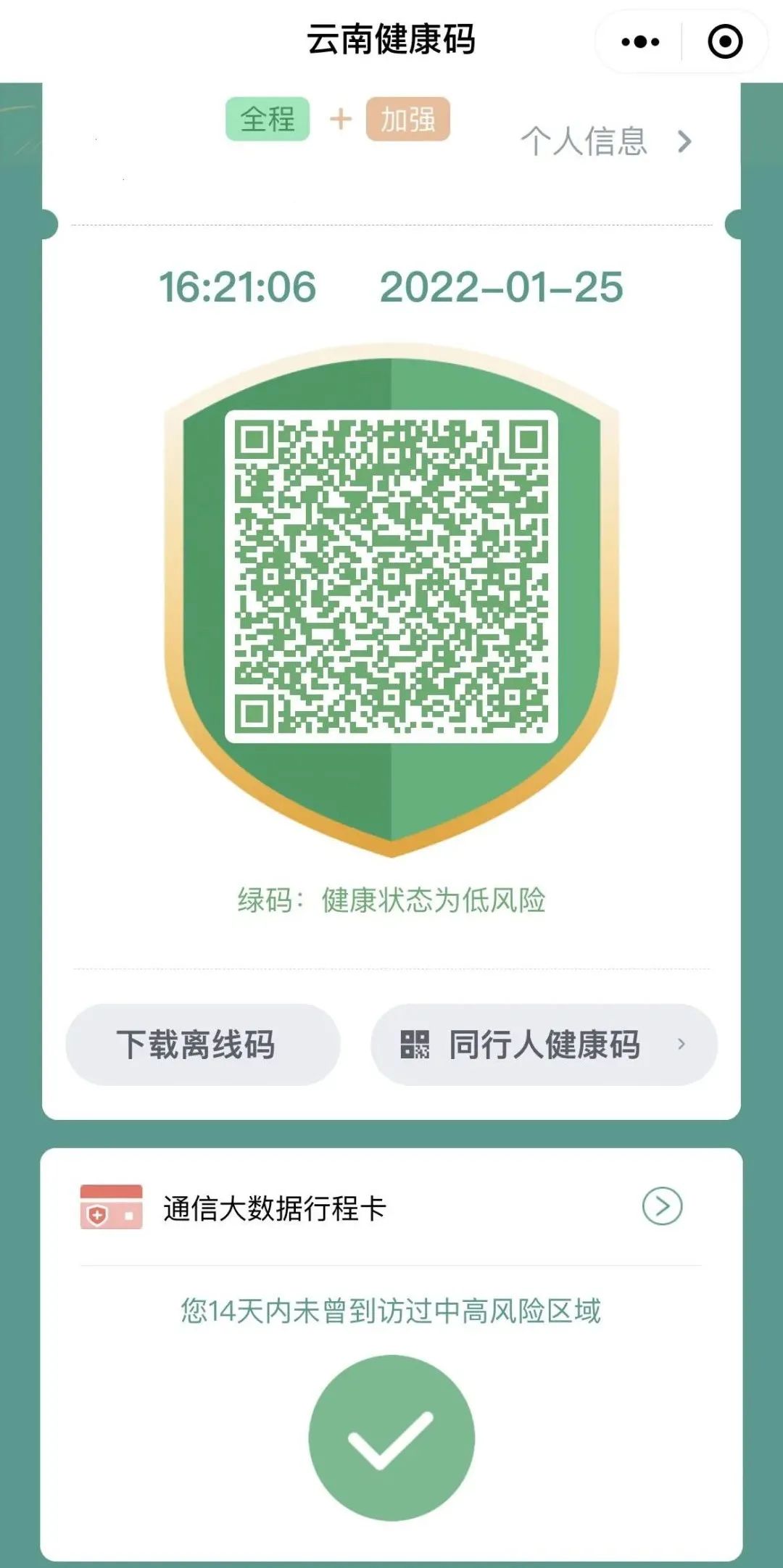The height and width of the screenshot is (1568, 783).
Task: Tap the 绿码 low risk status text
Action: point(391,902)
